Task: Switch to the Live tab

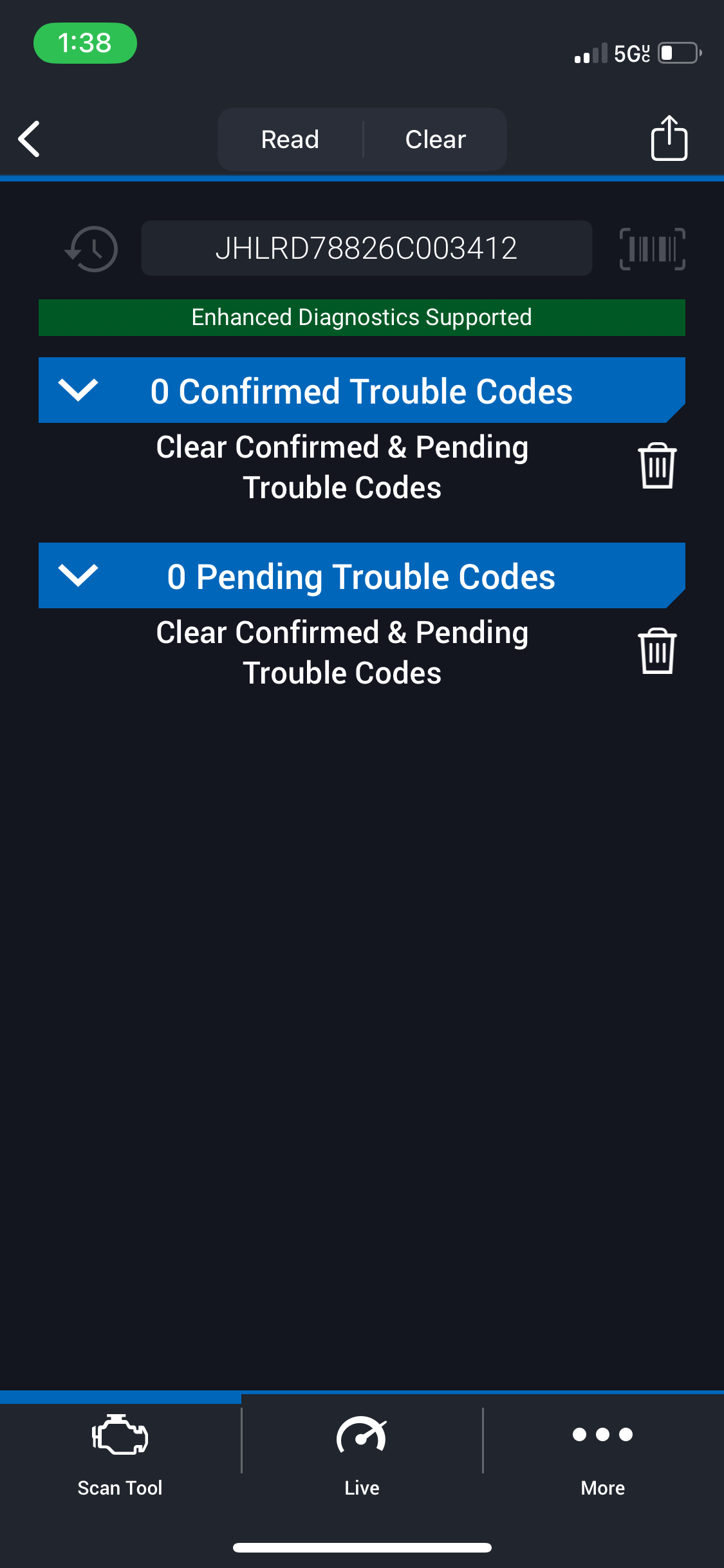Action: [362, 1456]
